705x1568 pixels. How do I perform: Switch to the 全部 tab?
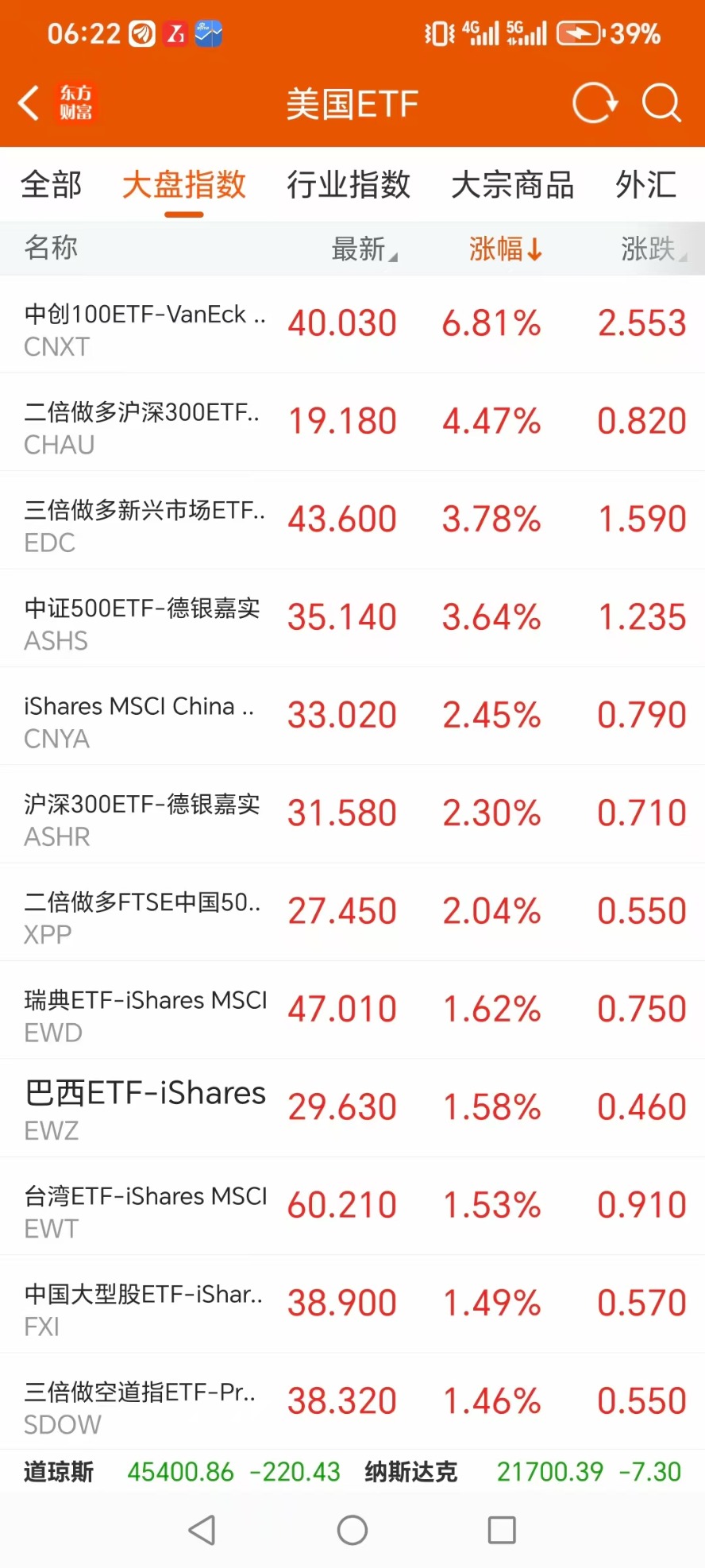point(52,184)
